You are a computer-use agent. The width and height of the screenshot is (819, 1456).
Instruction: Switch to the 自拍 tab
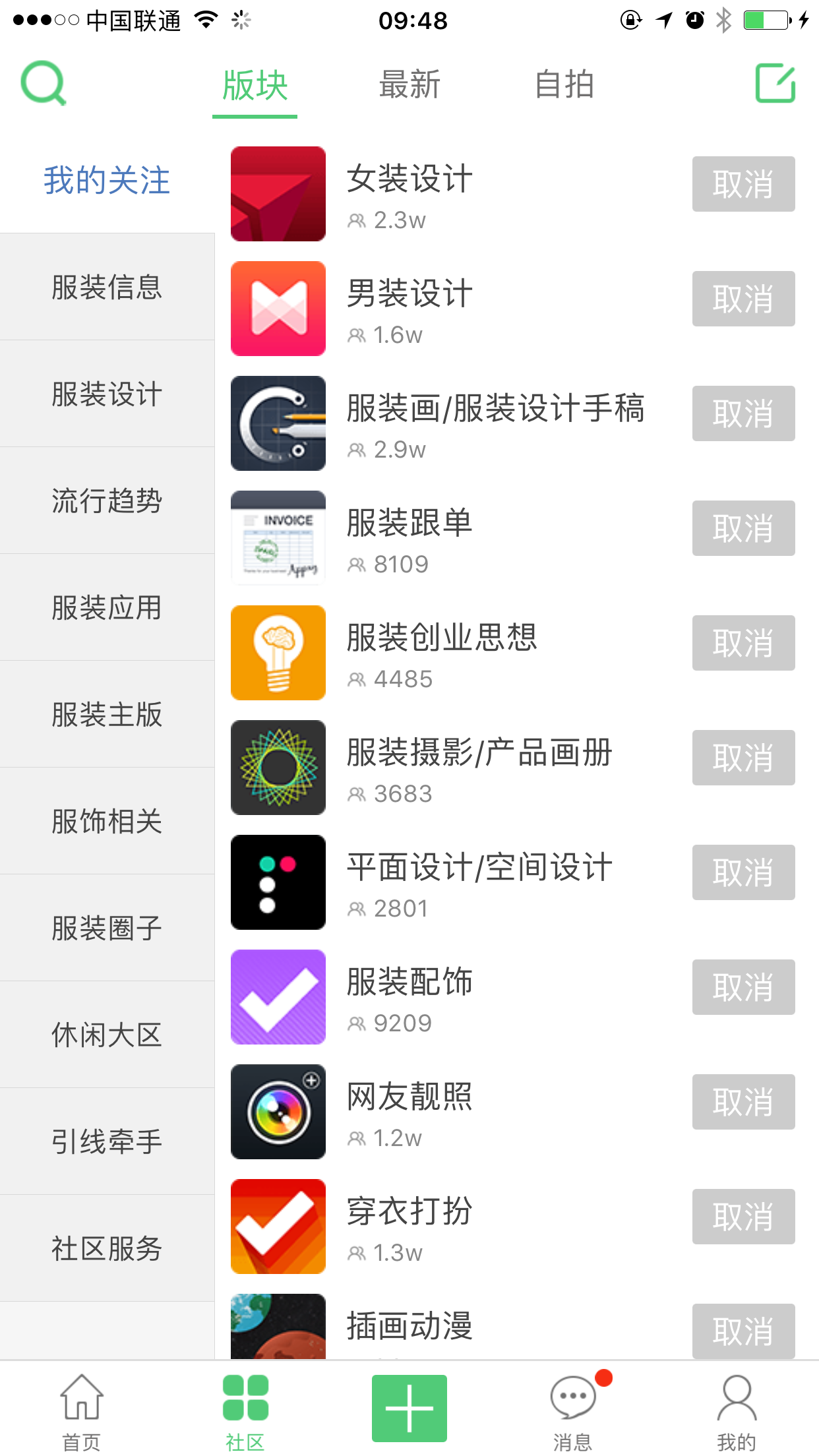[x=564, y=85]
